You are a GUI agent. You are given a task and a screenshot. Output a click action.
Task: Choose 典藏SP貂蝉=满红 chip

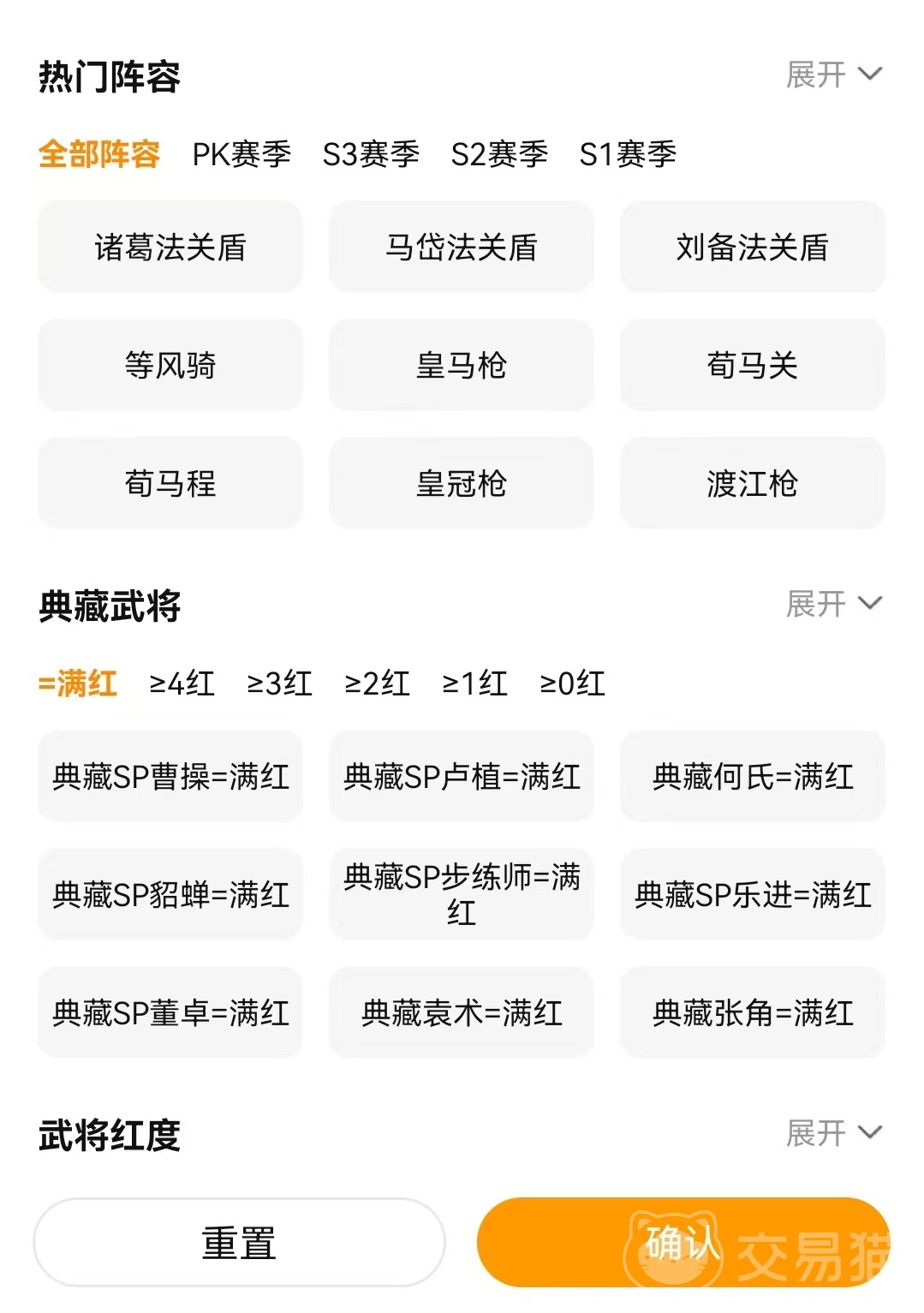[170, 895]
